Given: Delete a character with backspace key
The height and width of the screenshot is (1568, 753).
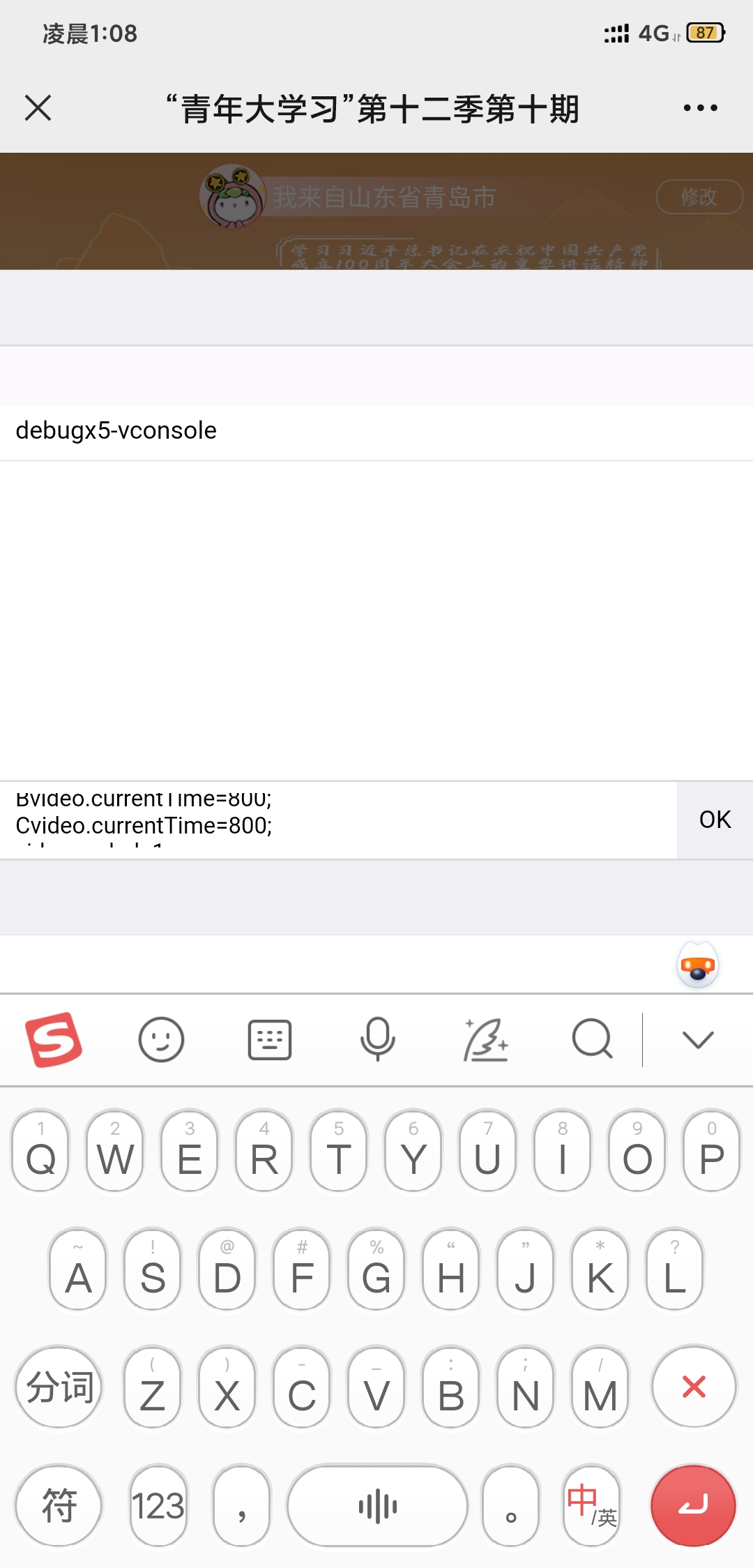Looking at the screenshot, I should click(694, 1387).
